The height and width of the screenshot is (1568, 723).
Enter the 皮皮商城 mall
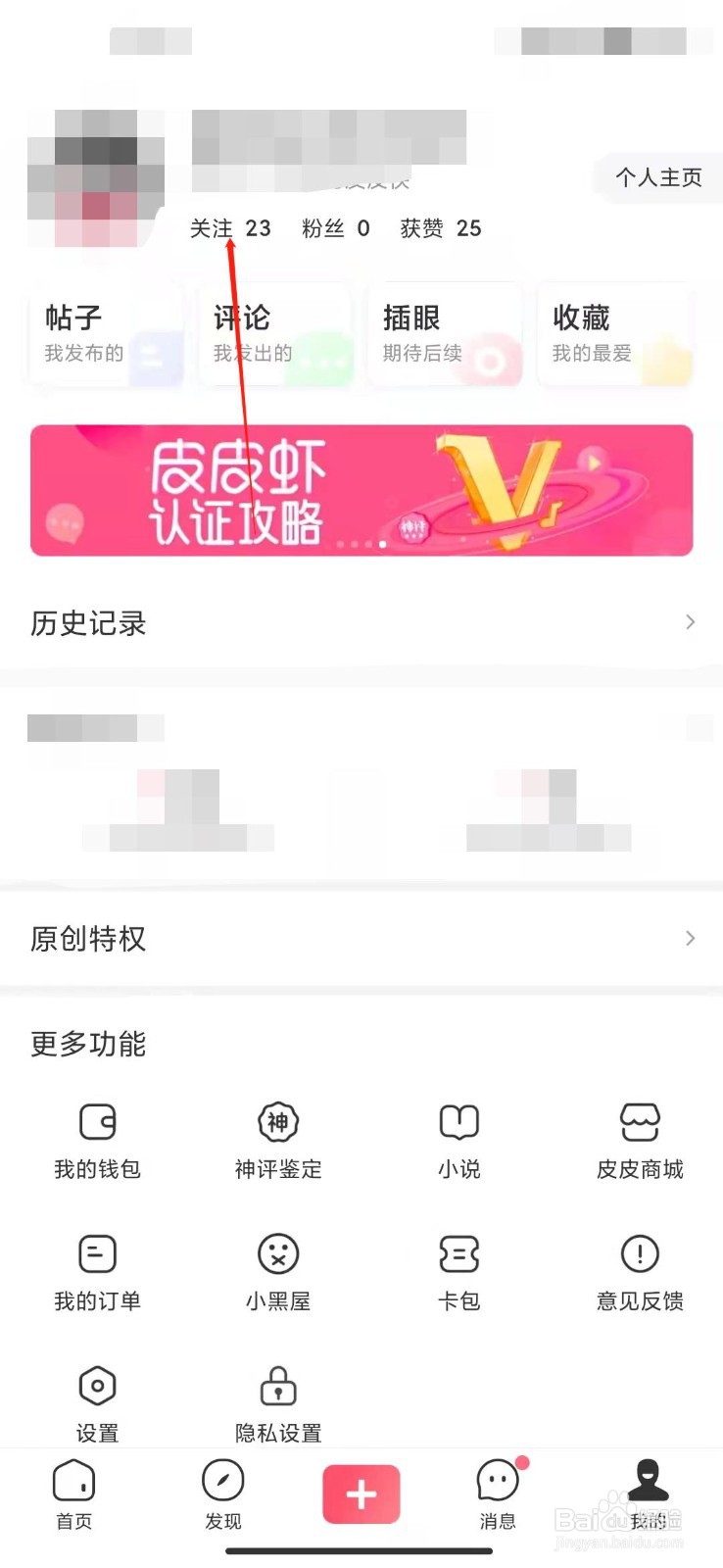640,1140
